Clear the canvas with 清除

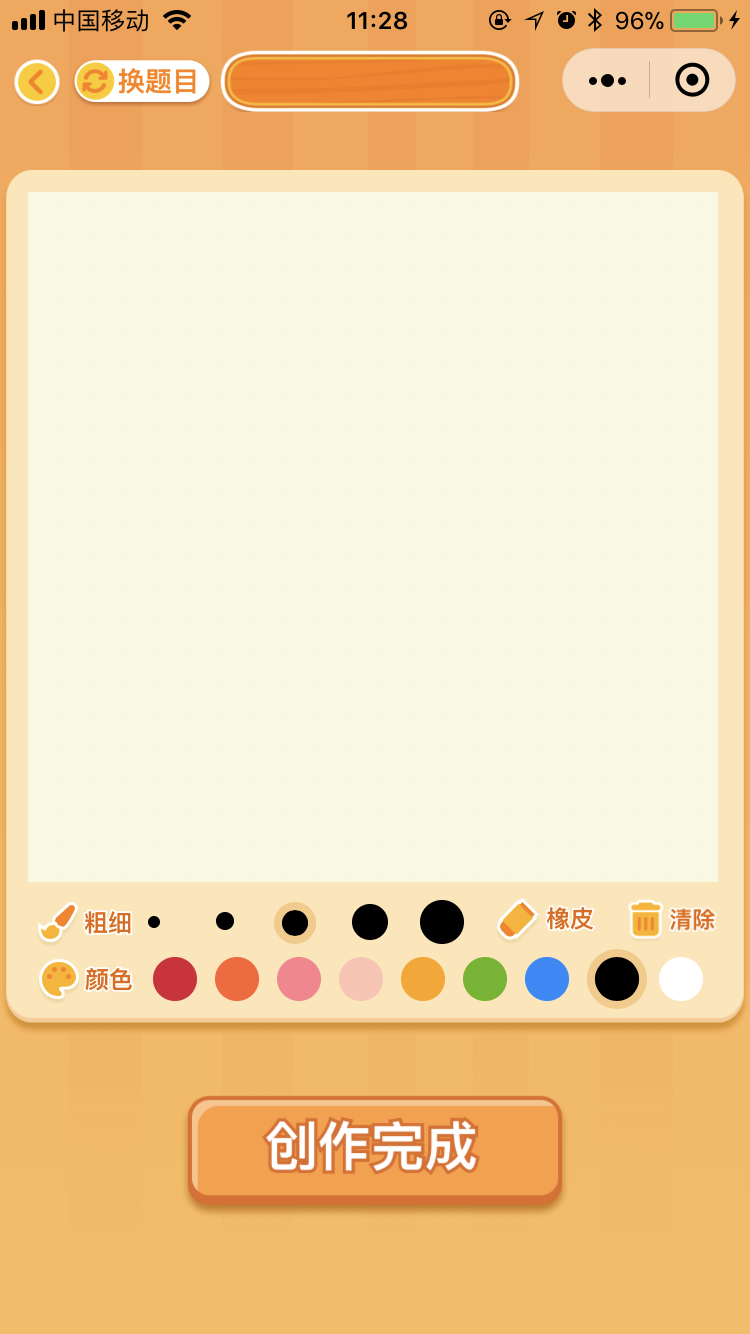pyautogui.click(x=672, y=919)
